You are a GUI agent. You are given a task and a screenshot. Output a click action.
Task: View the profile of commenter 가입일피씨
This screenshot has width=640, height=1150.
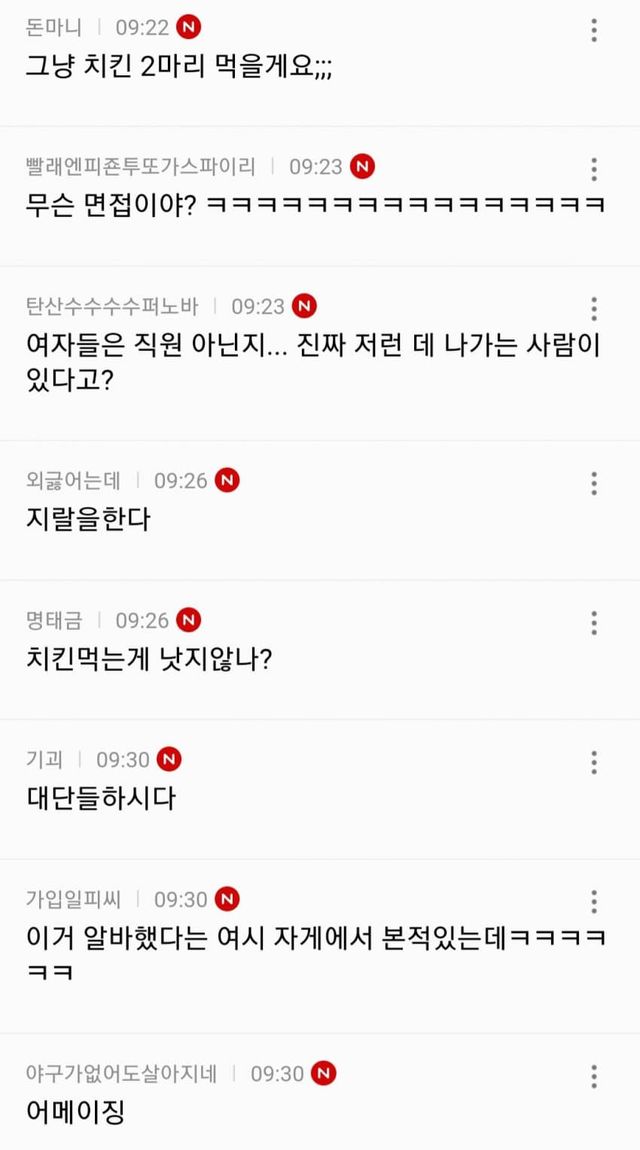[x=73, y=899]
